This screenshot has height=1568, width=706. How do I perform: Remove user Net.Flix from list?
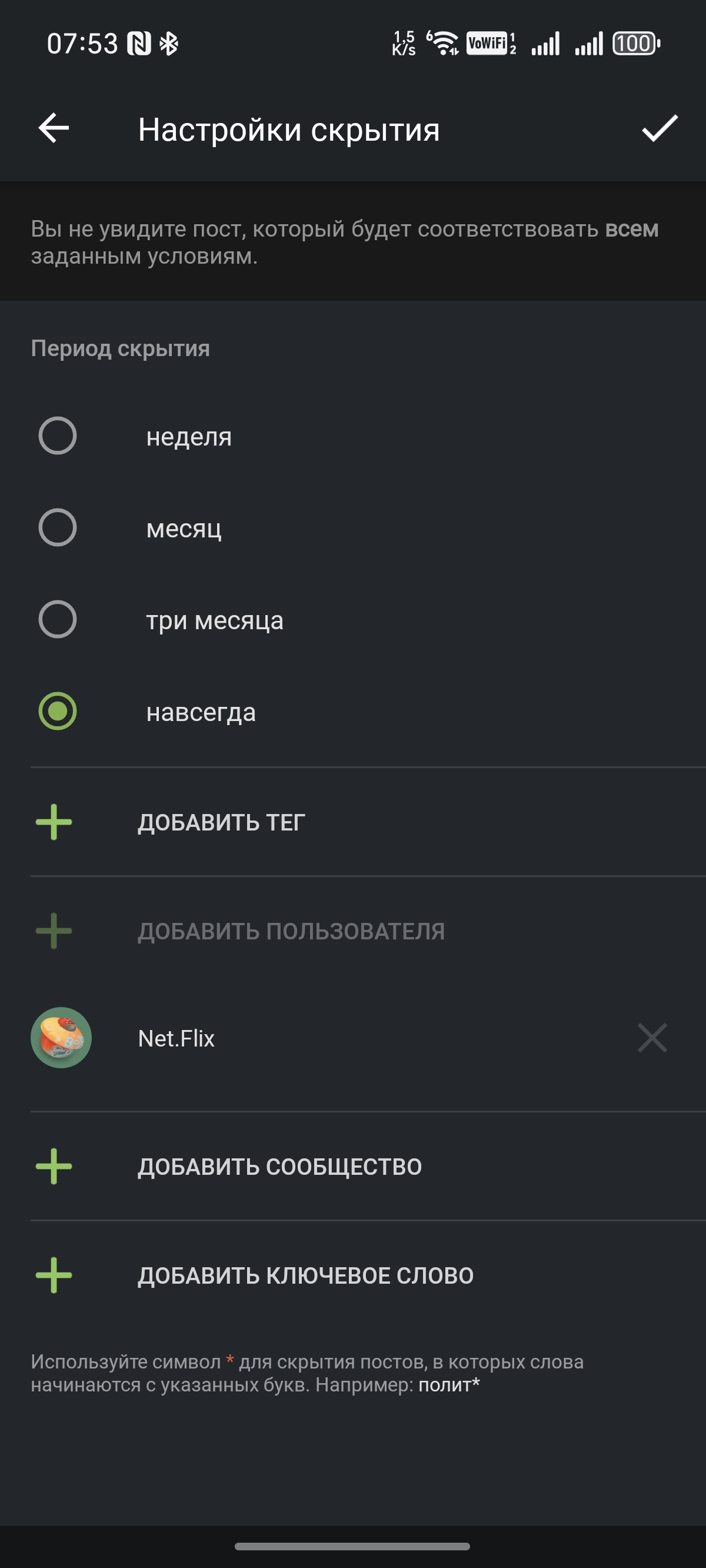(652, 1038)
